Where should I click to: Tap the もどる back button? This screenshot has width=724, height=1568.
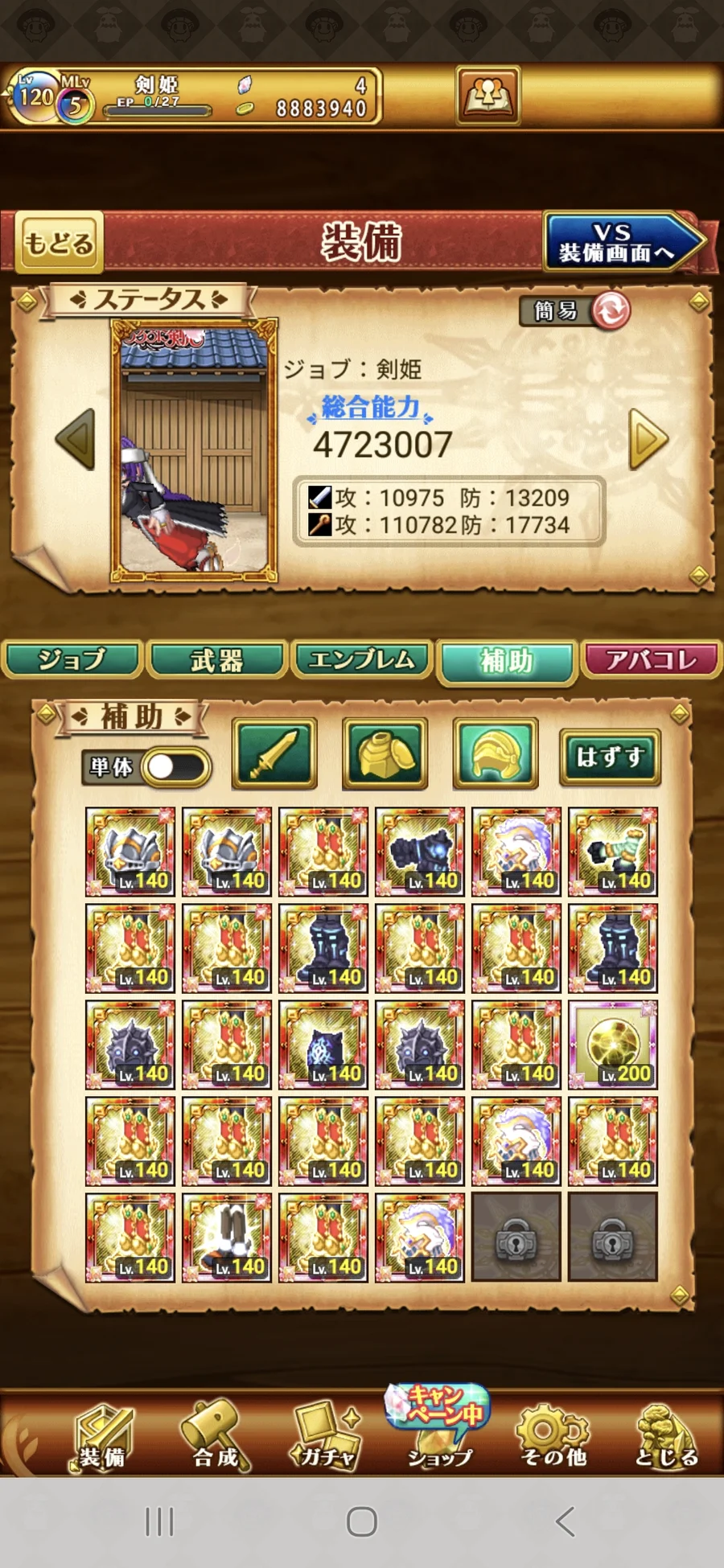[59, 242]
